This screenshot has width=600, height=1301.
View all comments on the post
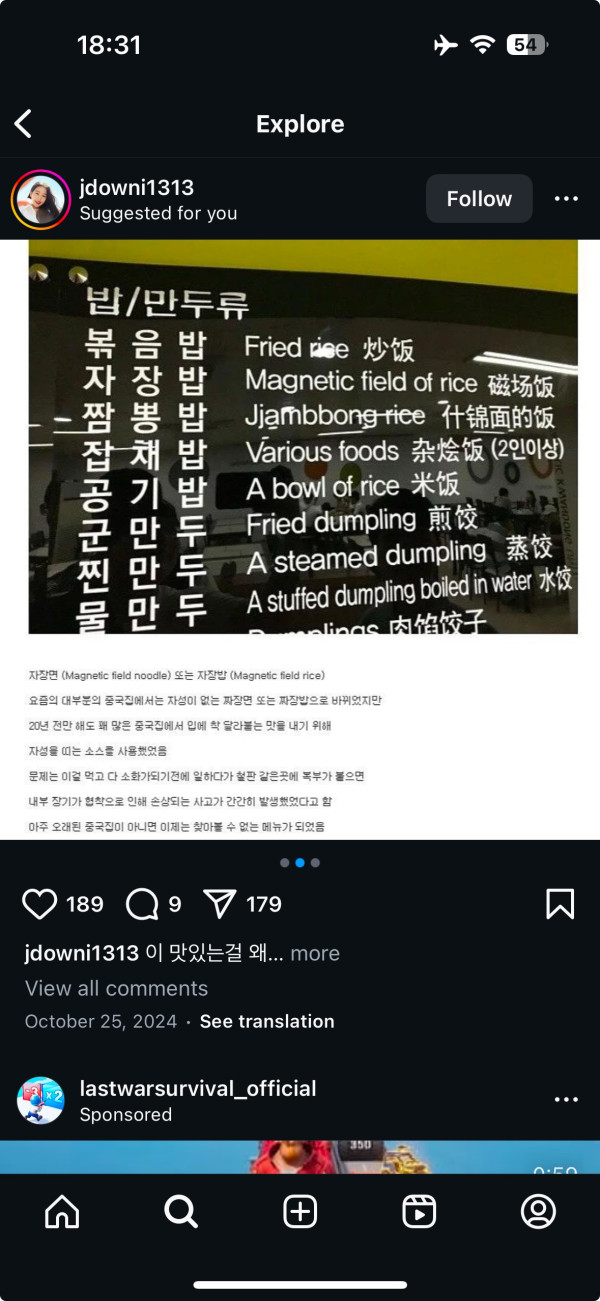(x=116, y=988)
